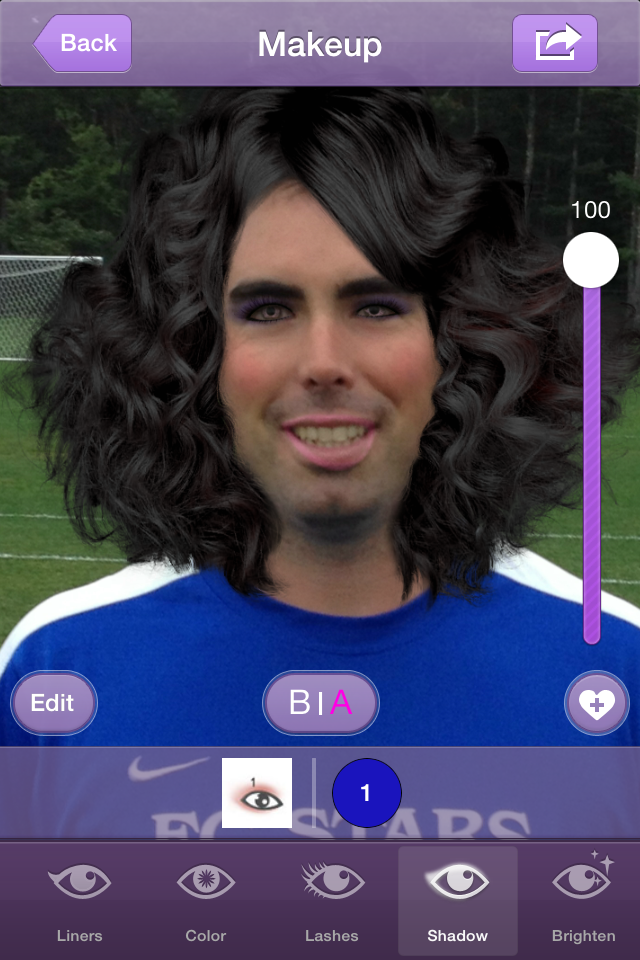Open the Lashes tab

pyautogui.click(x=331, y=900)
